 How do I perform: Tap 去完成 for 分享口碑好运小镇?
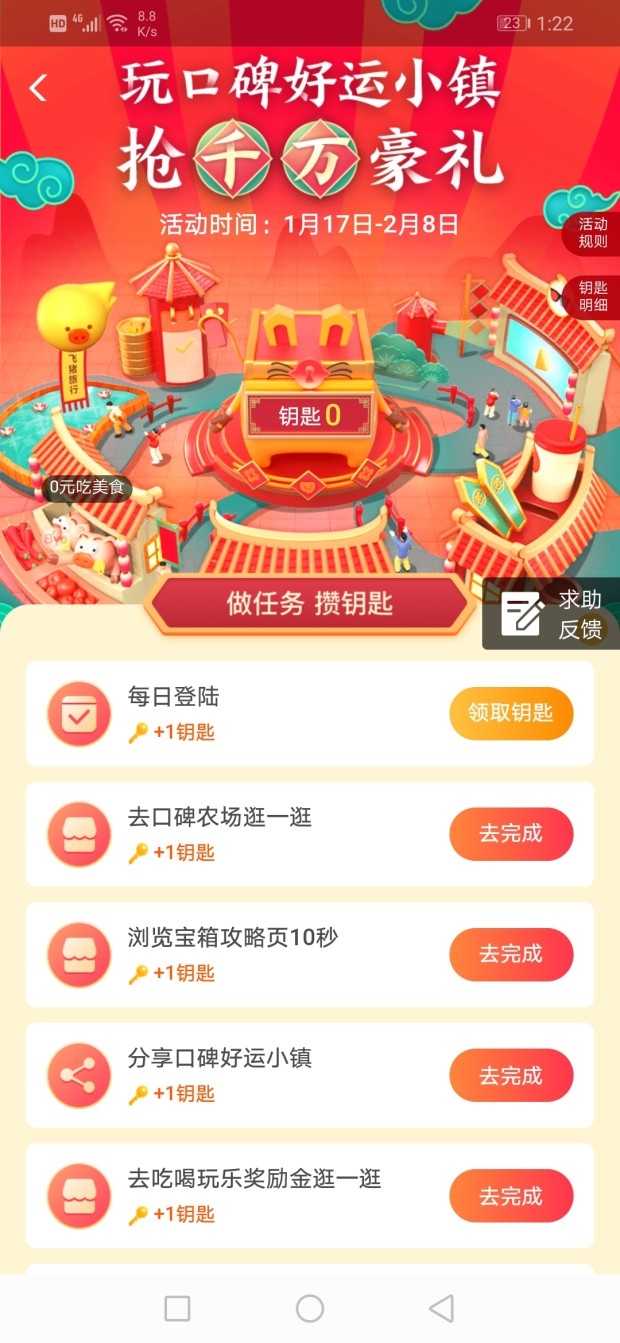coord(511,1075)
